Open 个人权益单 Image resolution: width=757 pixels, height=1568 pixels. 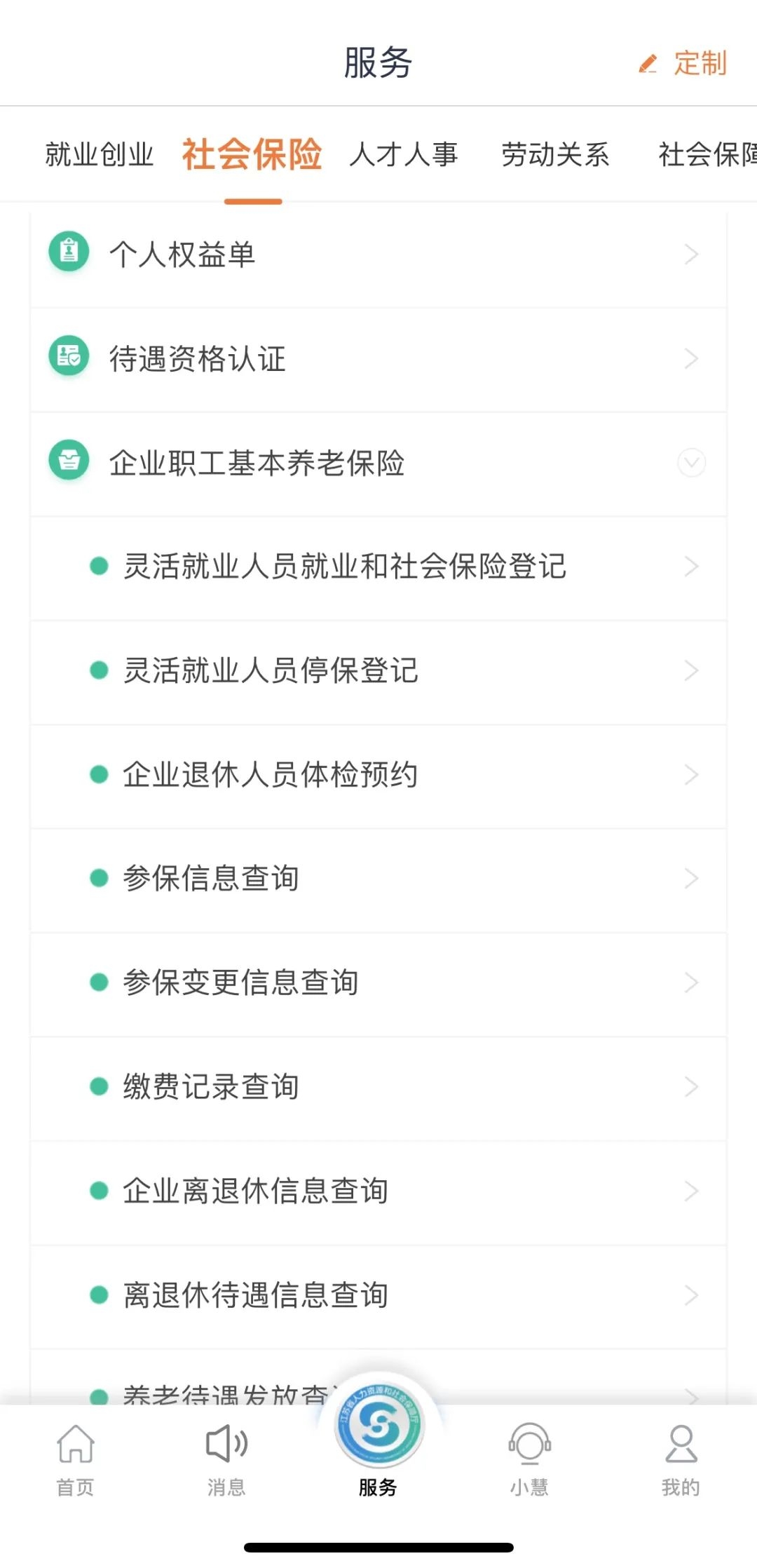(378, 254)
